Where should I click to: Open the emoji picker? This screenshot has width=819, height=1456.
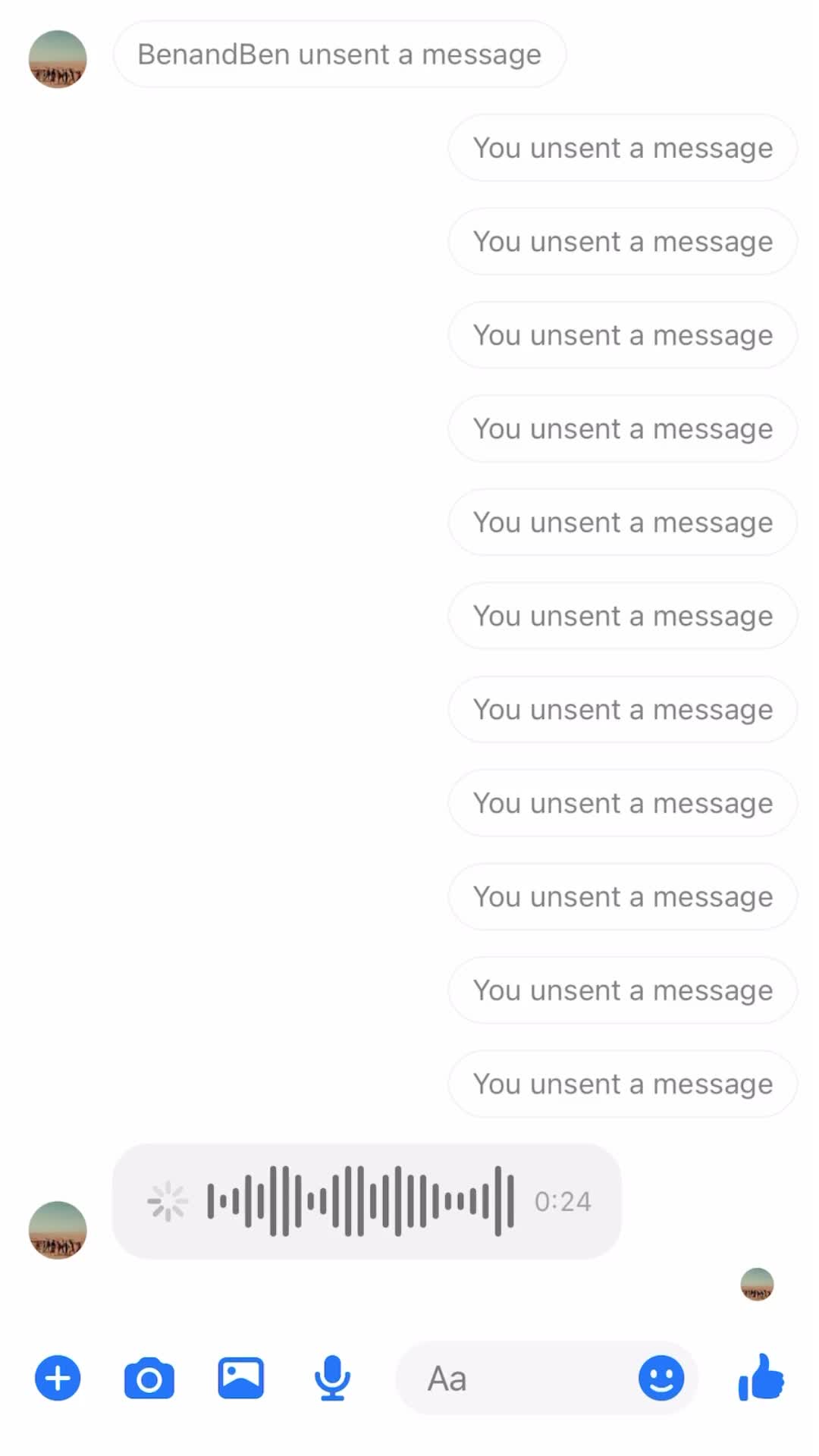[x=661, y=1378]
